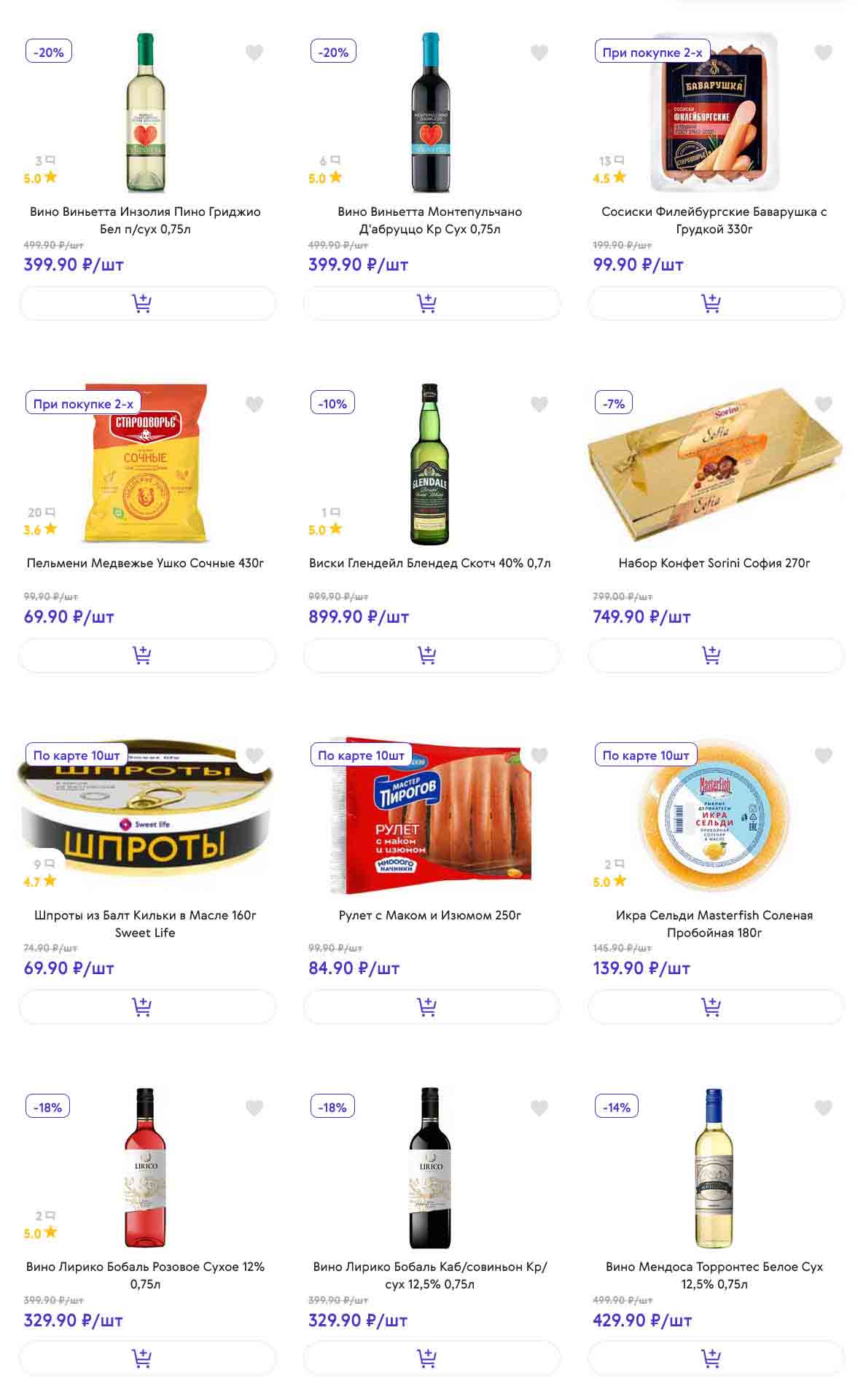Favorite the Пельмени Медвежье Ушко Сочные
Viewport: 866px width, 1400px height.
click(x=254, y=404)
